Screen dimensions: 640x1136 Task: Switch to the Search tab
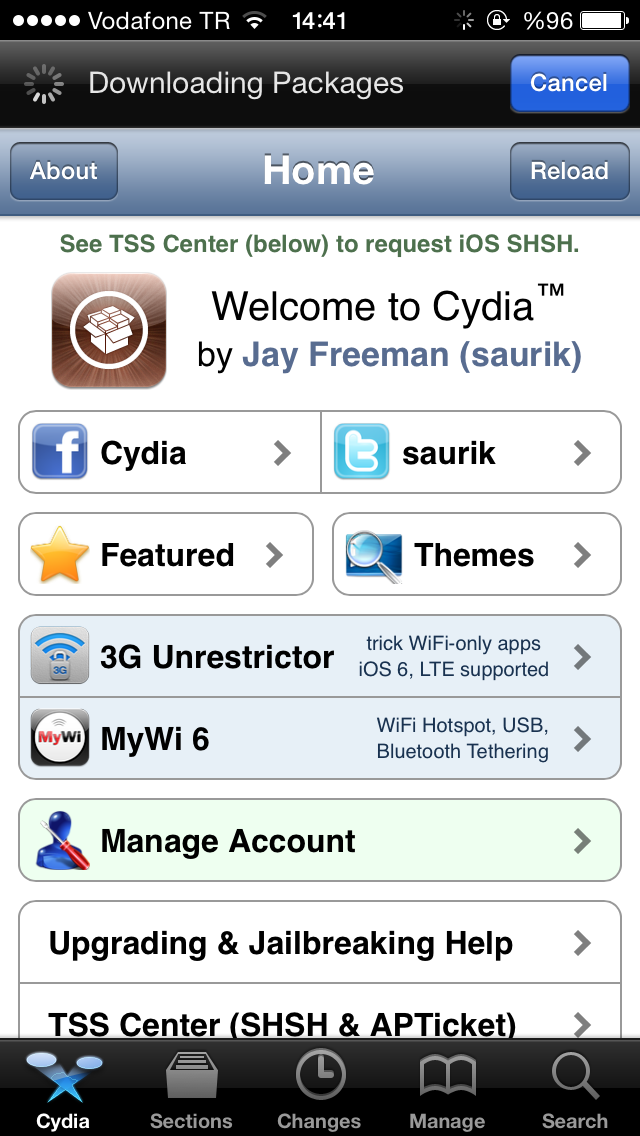[x=575, y=1088]
